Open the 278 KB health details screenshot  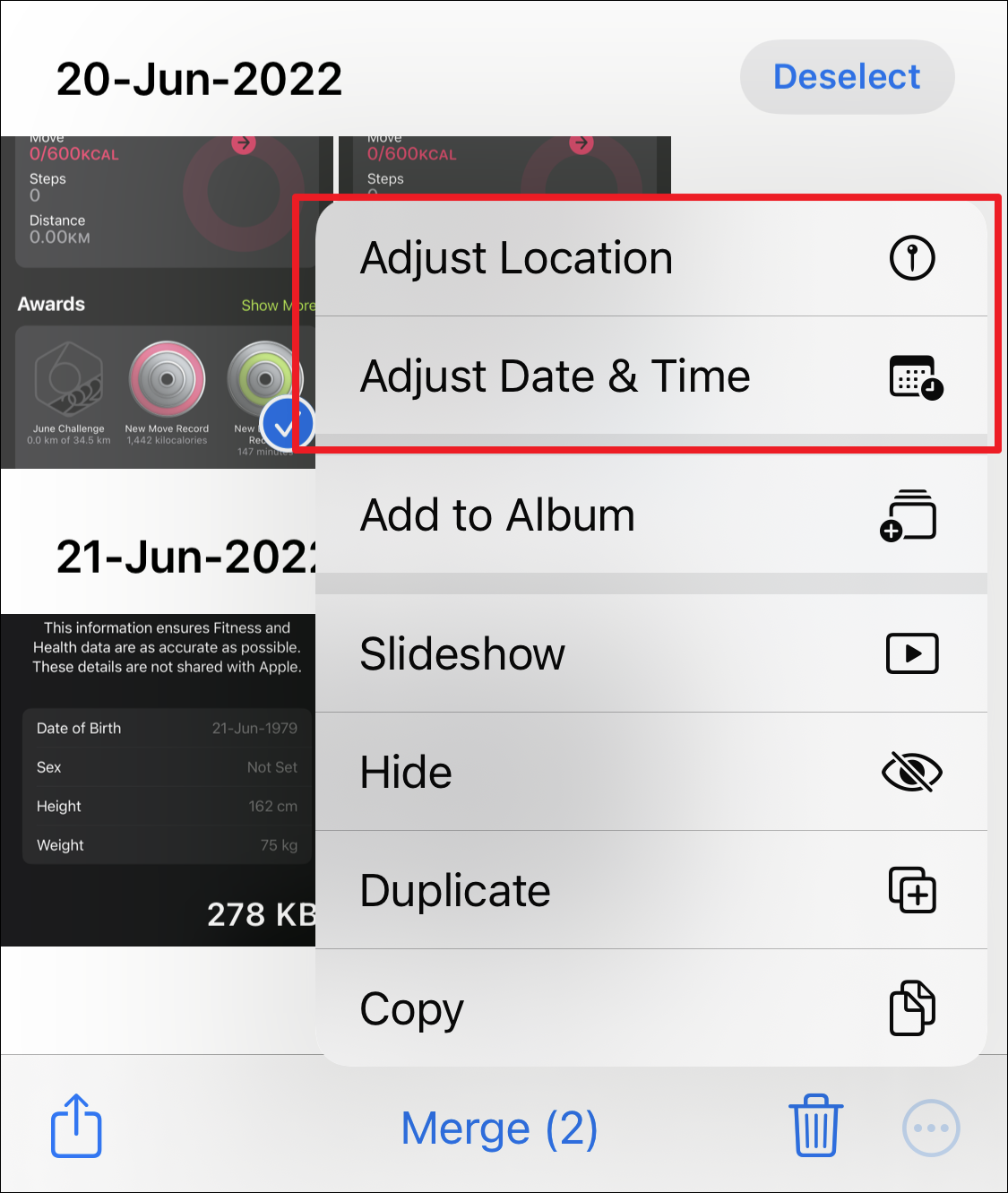158,780
